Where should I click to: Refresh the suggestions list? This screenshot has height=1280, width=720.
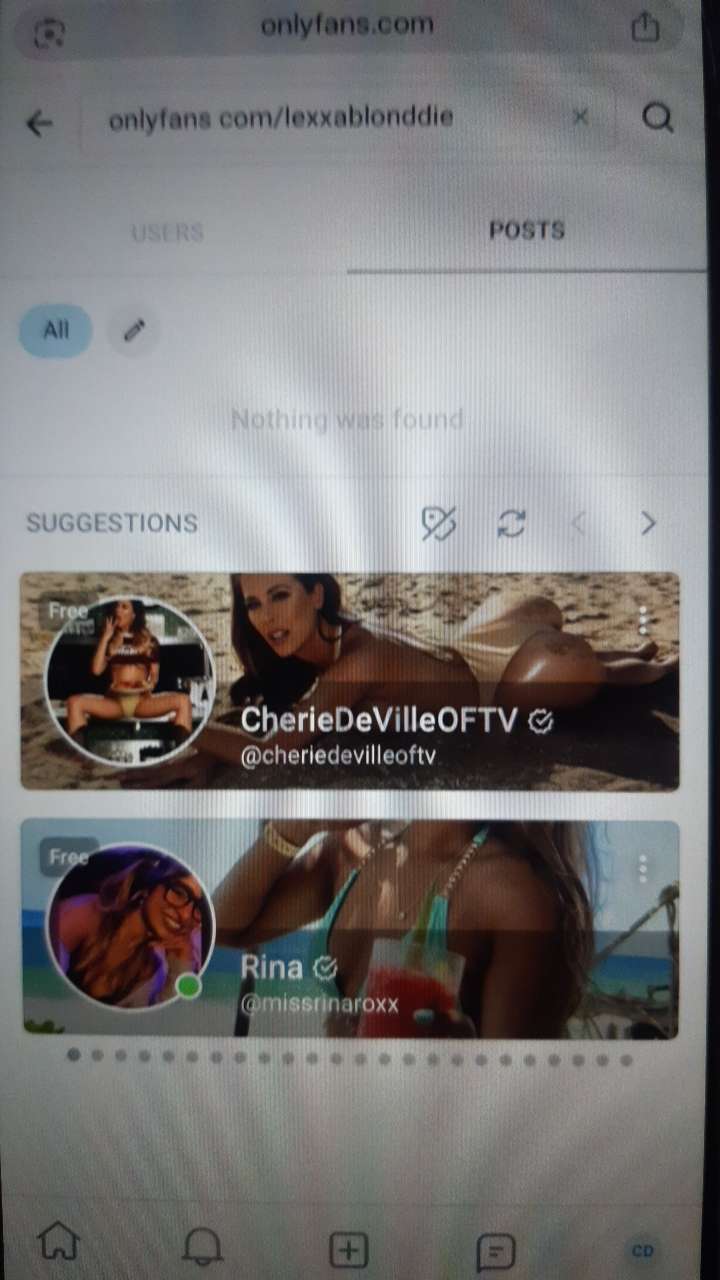512,523
